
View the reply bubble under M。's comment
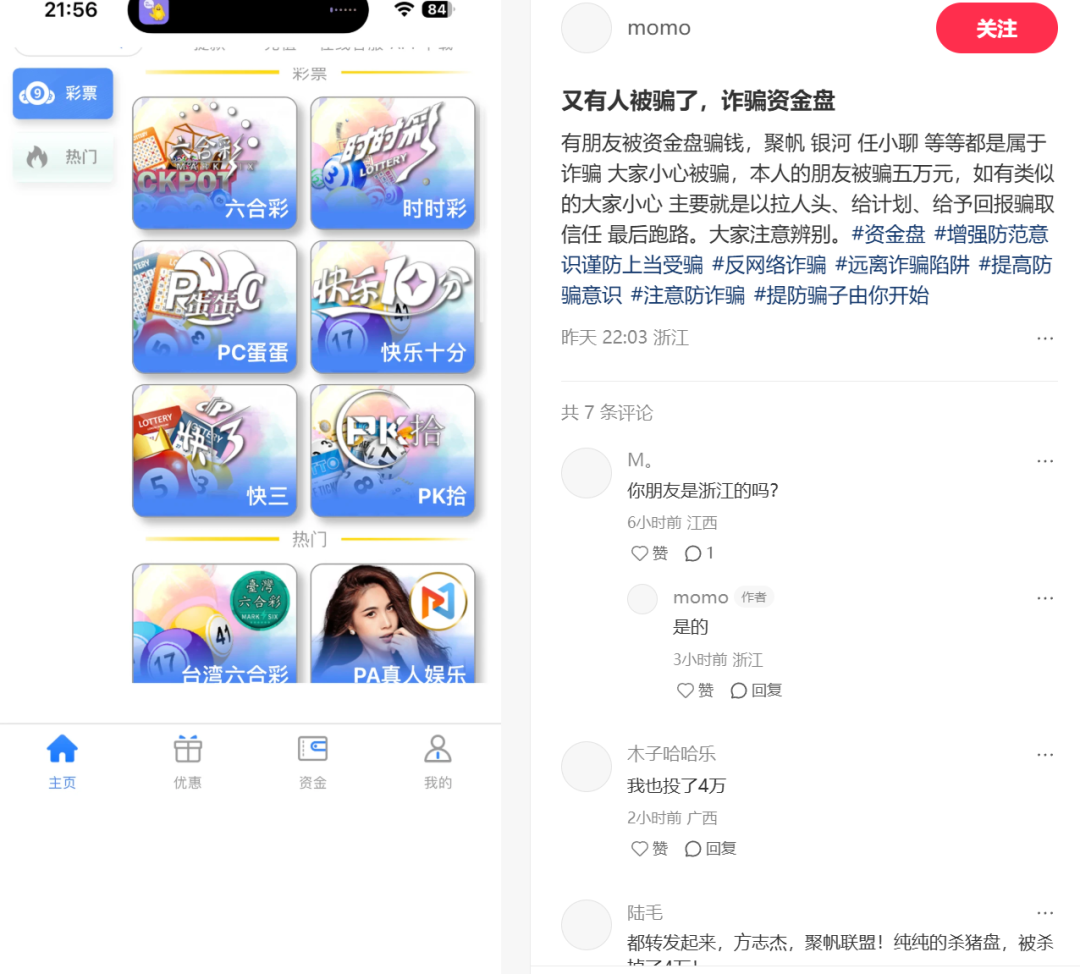[699, 553]
